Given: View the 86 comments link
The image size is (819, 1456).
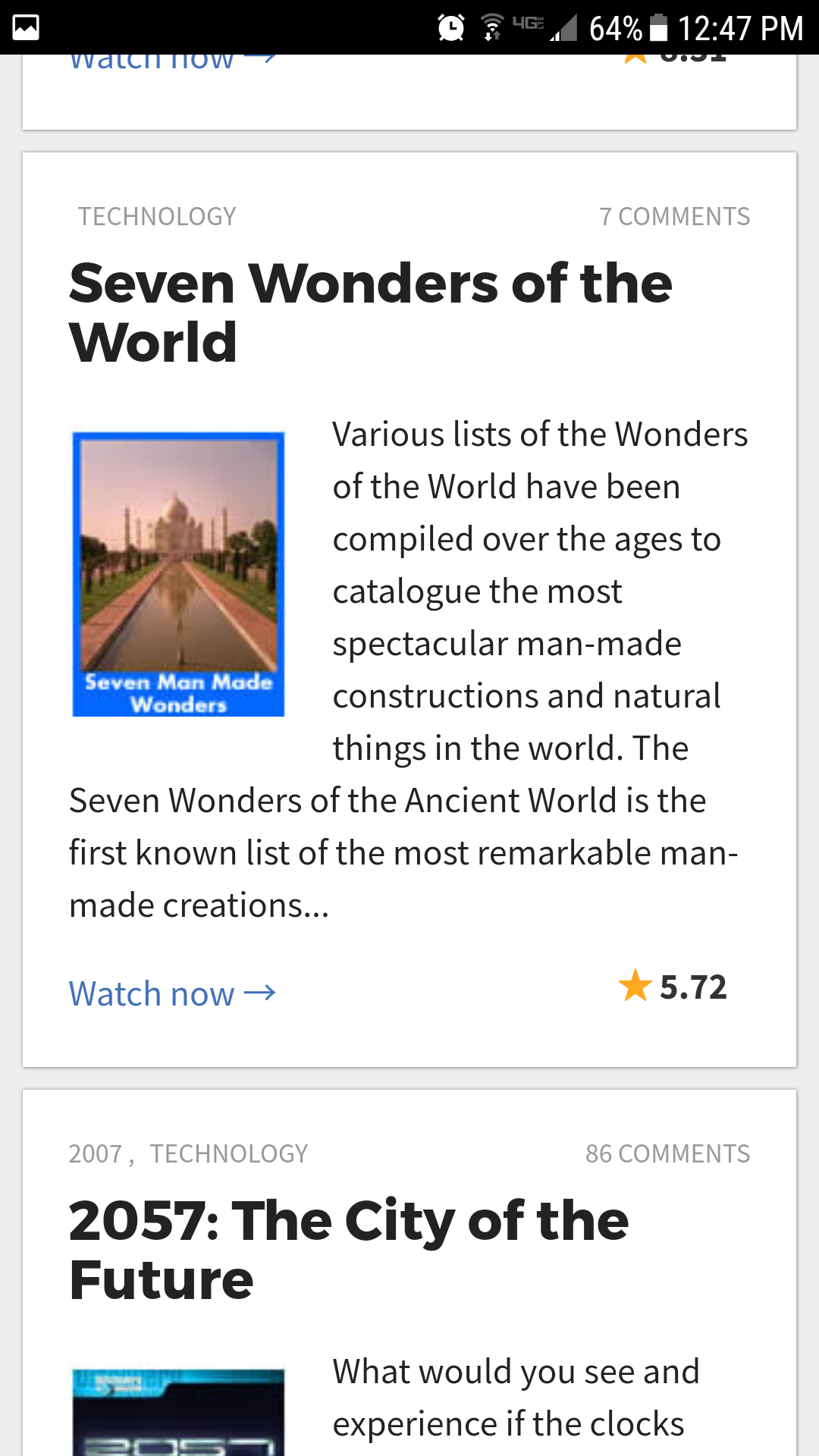Looking at the screenshot, I should point(667,1154).
